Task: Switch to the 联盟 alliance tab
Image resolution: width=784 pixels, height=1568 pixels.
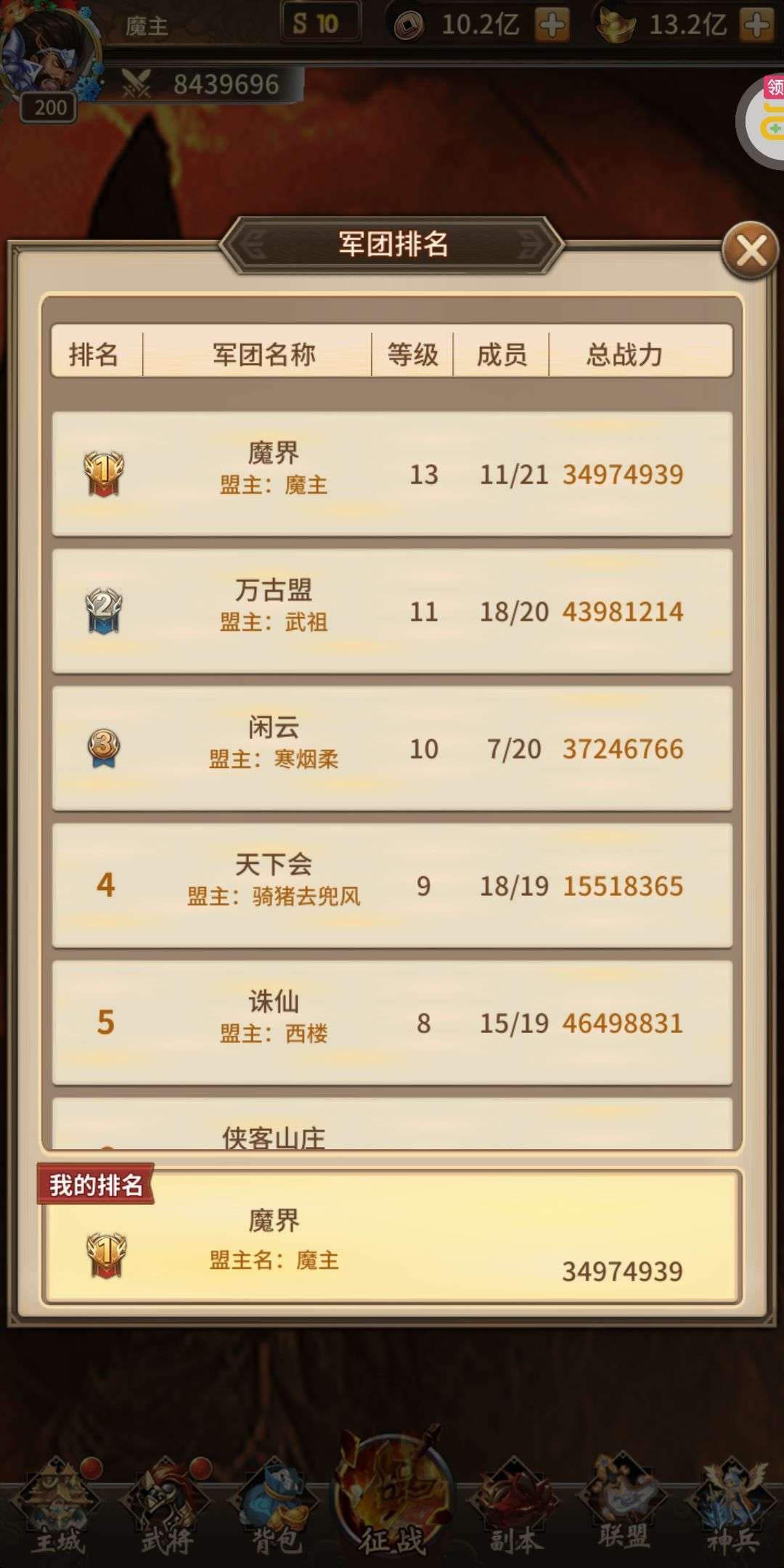Action: [x=623, y=1506]
